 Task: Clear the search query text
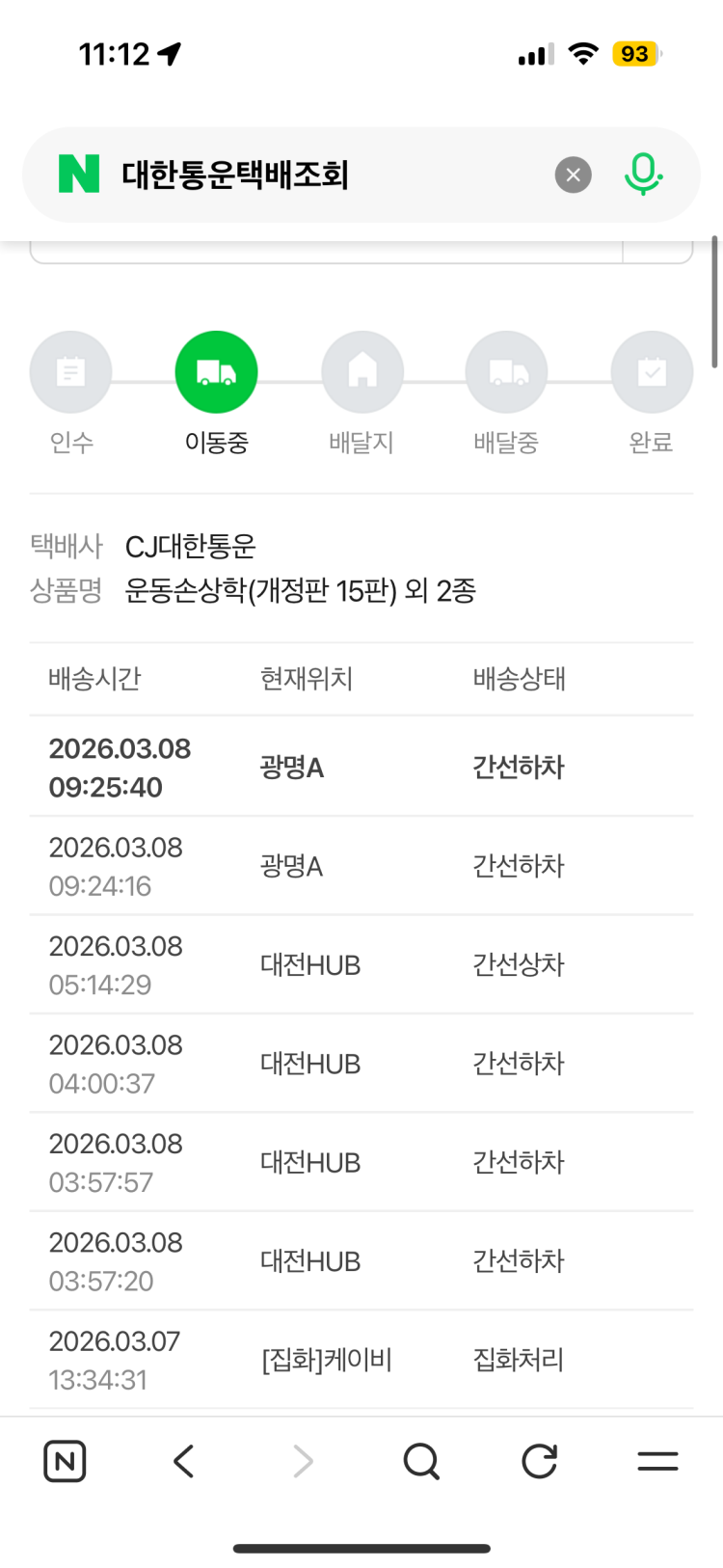(x=573, y=176)
